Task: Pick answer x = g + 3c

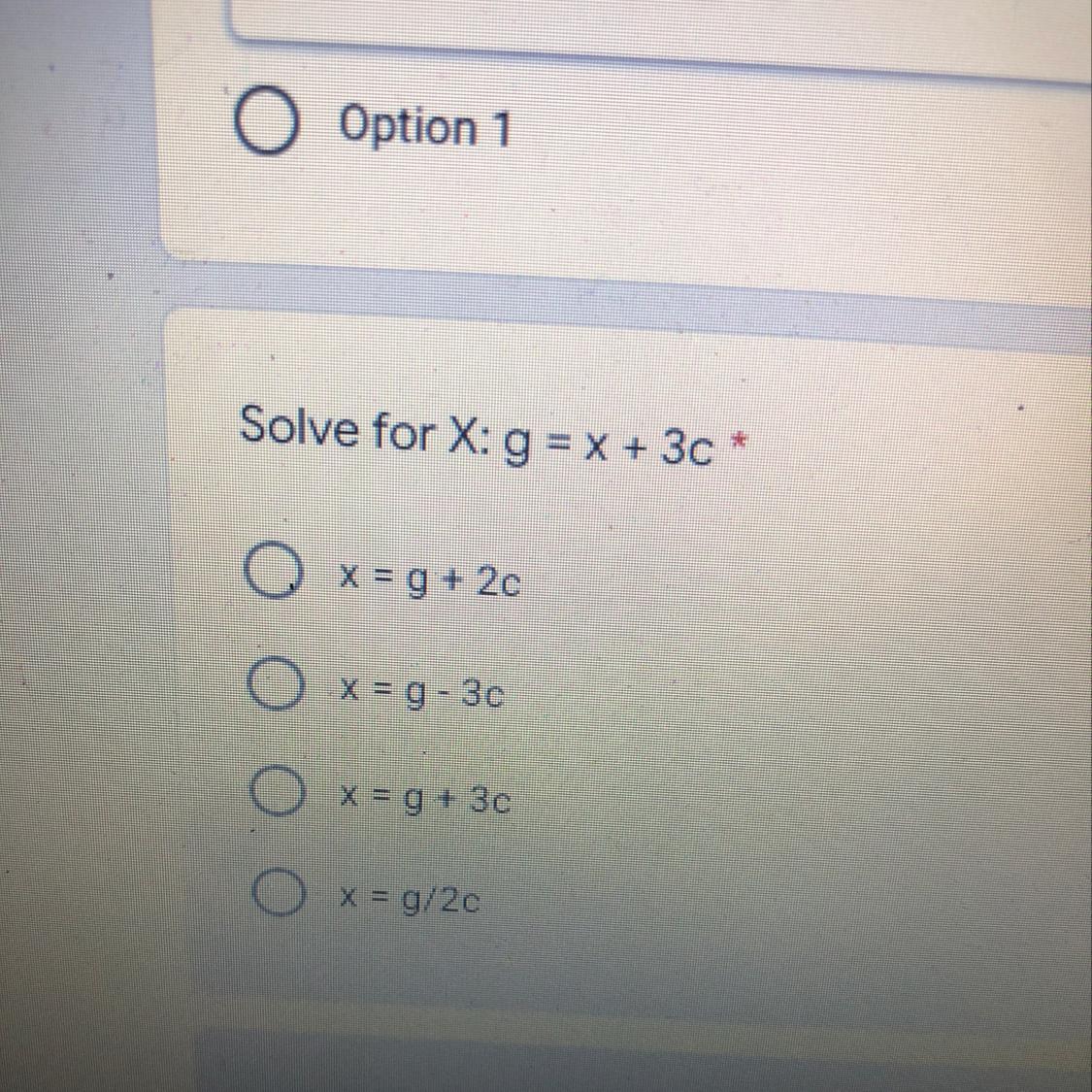Action: (x=278, y=790)
